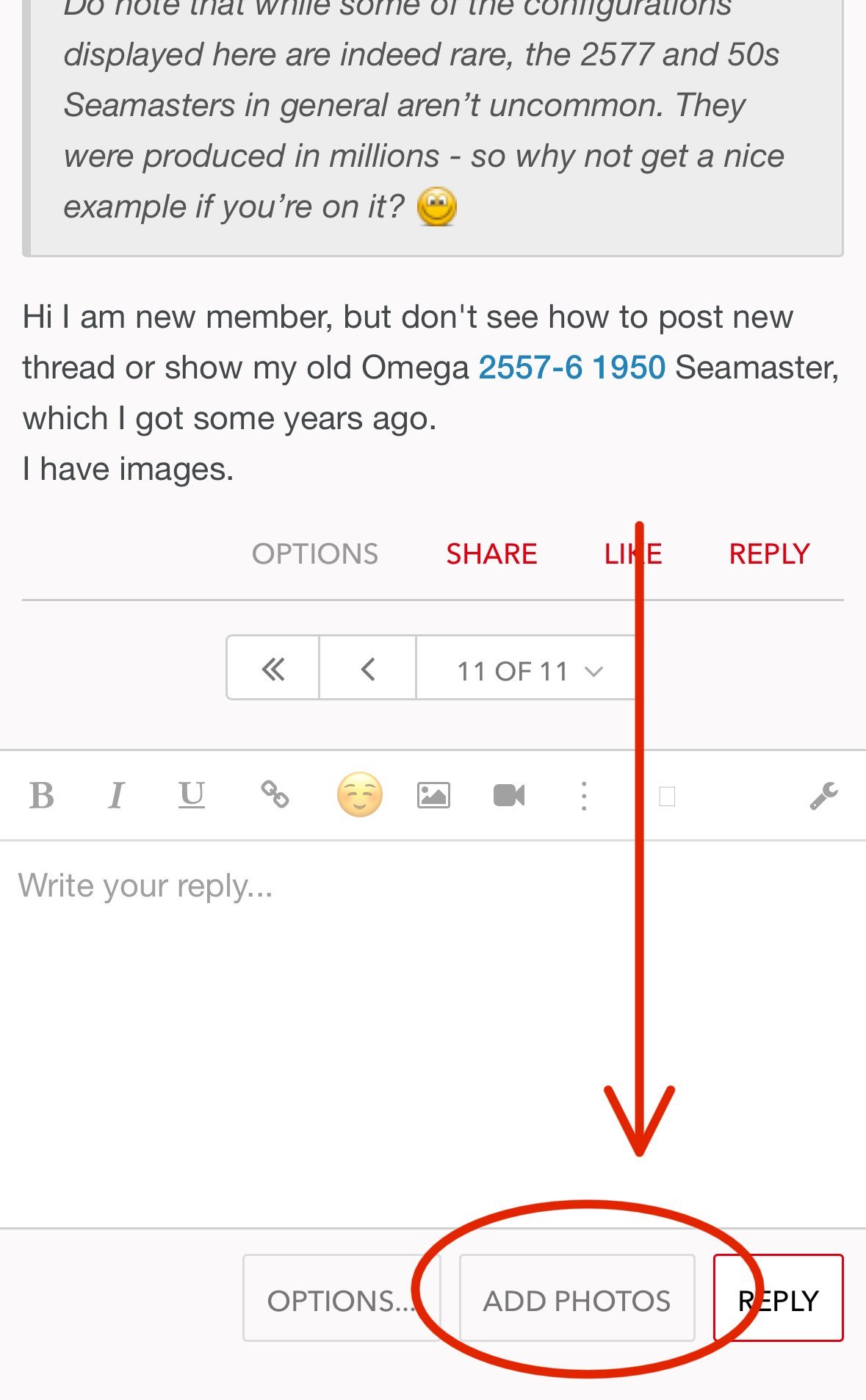Share this forum post
The width and height of the screenshot is (866, 1400).
click(491, 553)
